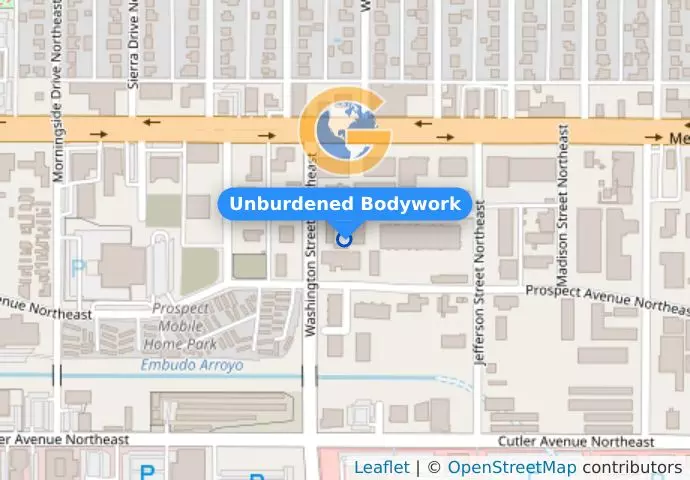690x480 pixels.
Task: Tap the Unburdened Bodywork map marker
Action: click(345, 239)
